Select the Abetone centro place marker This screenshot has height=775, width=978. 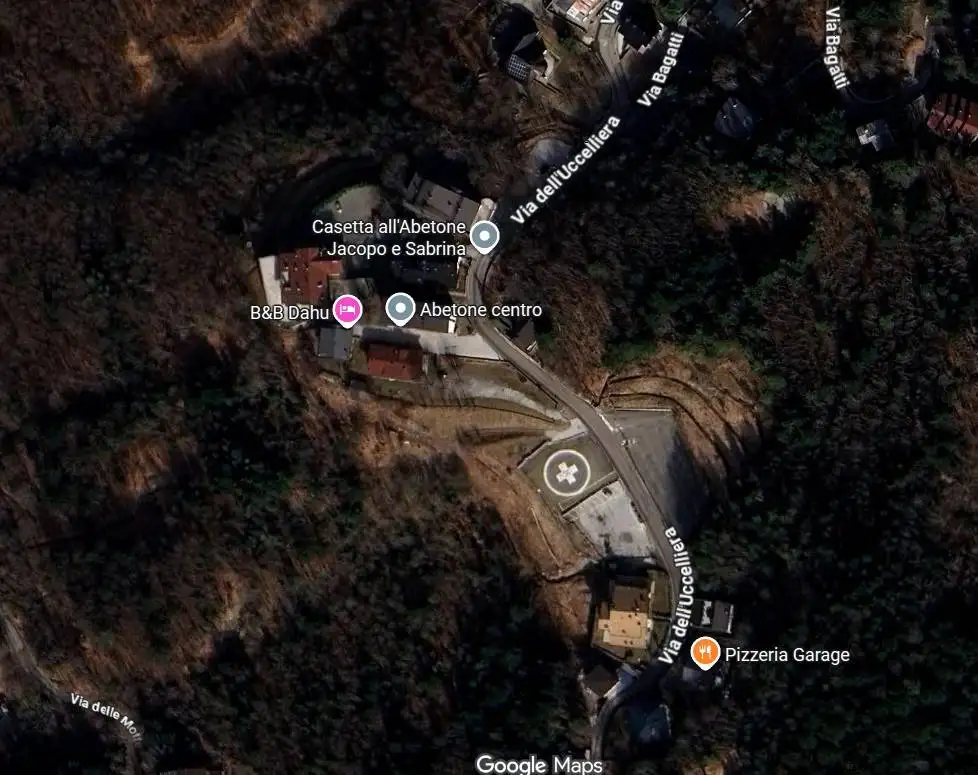pyautogui.click(x=400, y=308)
